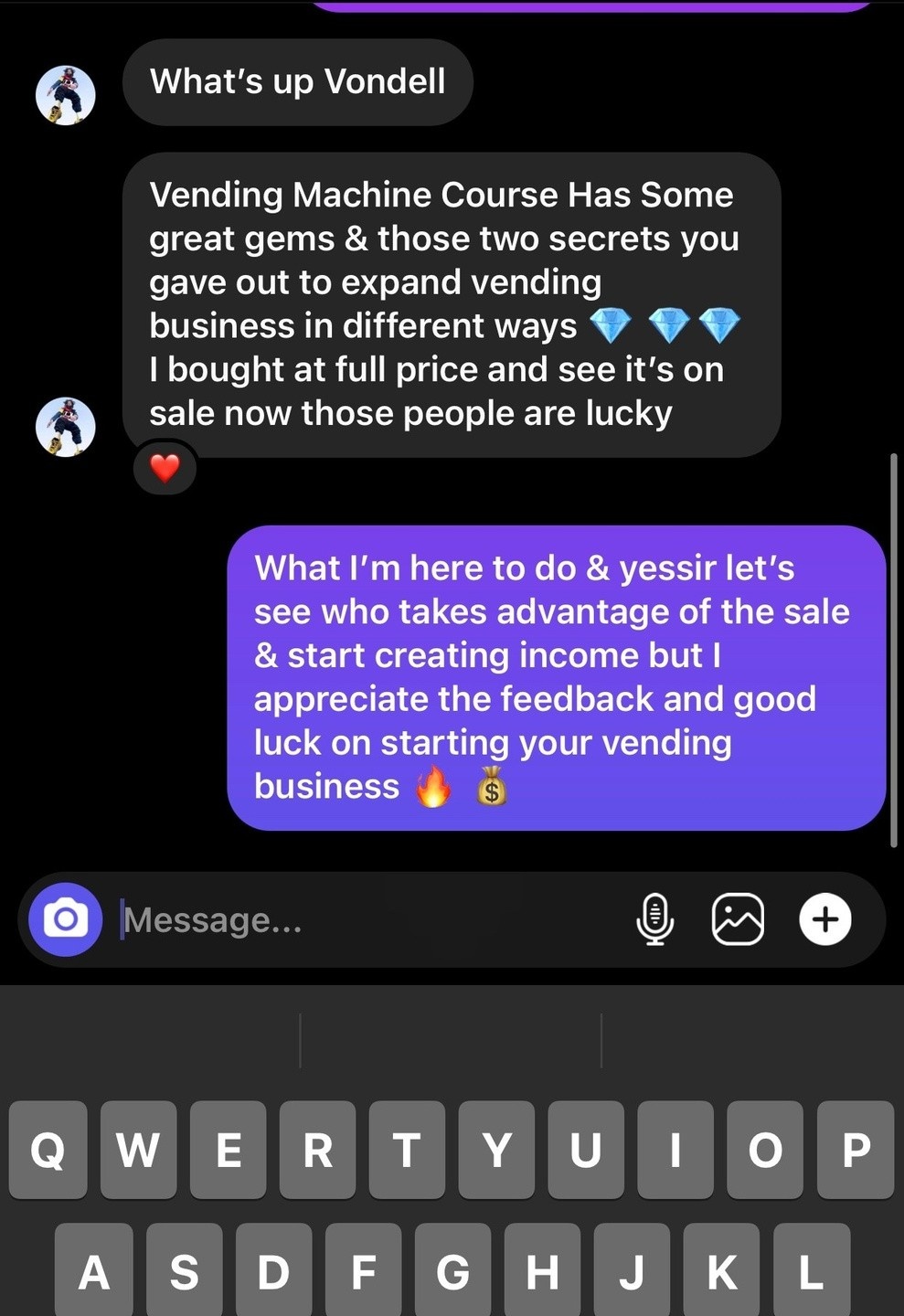View the heart reaction on the message

165,469
